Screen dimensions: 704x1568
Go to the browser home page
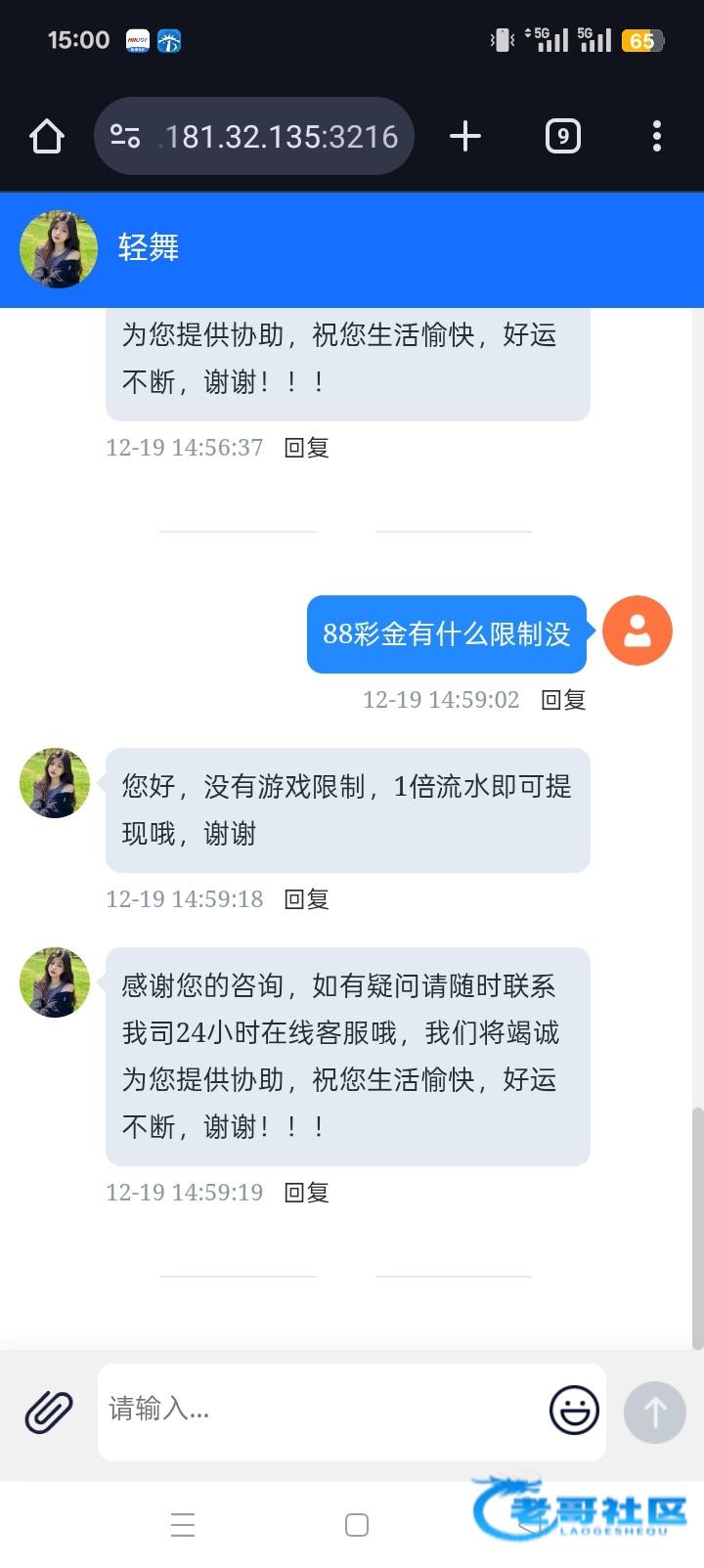point(46,136)
